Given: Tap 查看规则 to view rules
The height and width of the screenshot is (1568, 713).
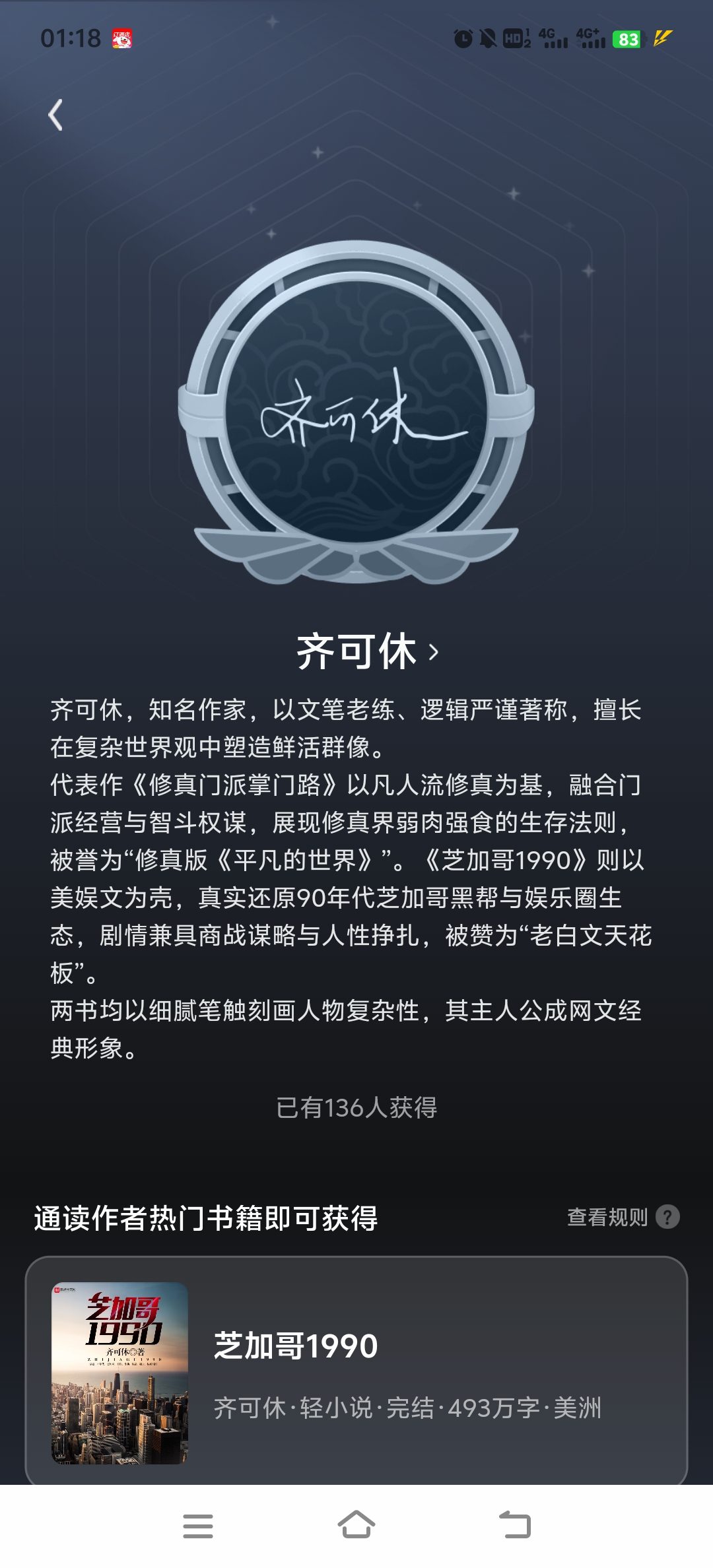Looking at the screenshot, I should [623, 1217].
